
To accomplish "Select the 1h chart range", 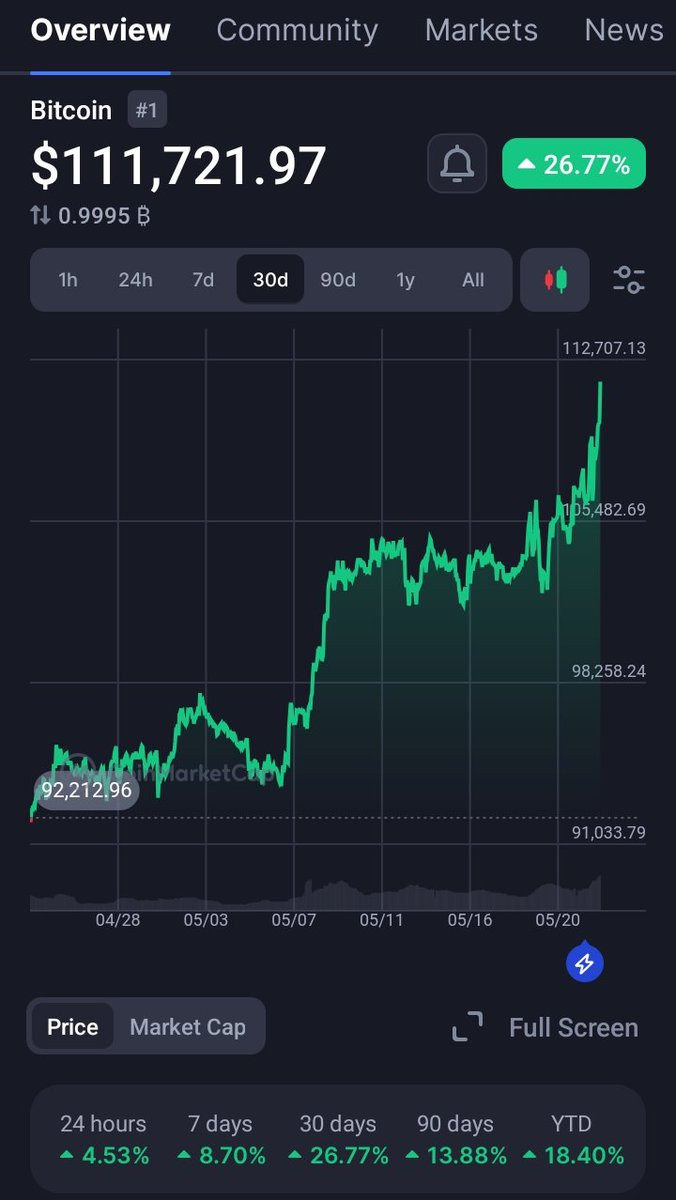I will coord(68,280).
